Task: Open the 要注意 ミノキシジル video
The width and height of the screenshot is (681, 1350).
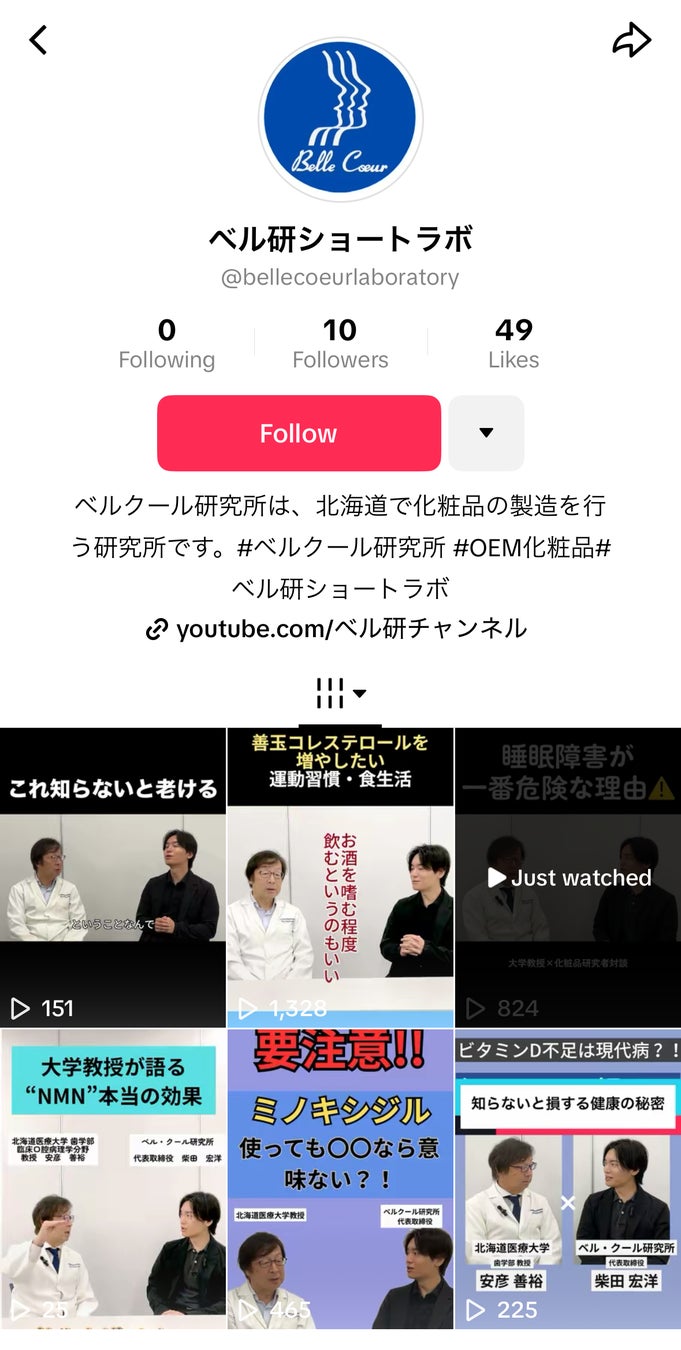Action: pos(340,1178)
